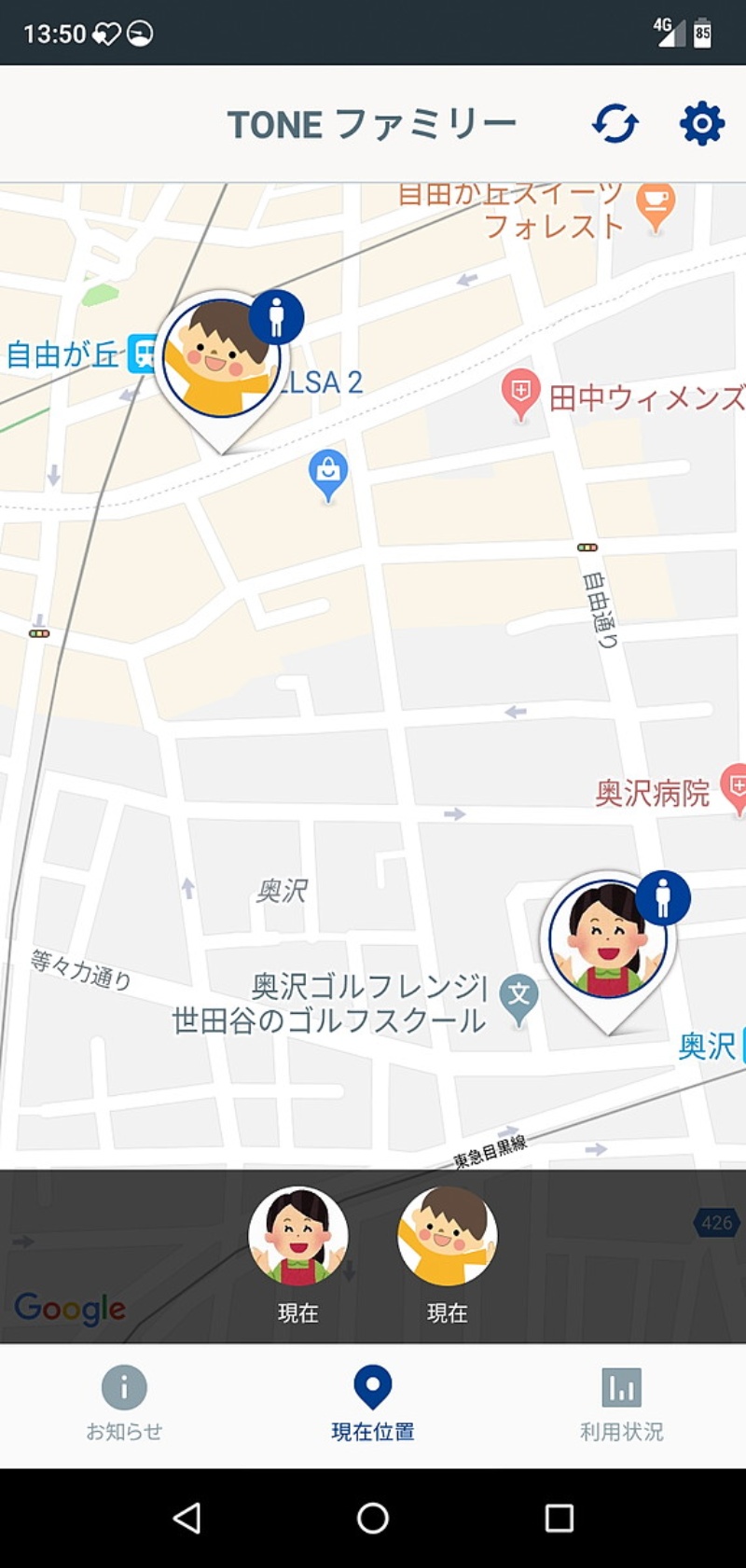Open the settings gear
746x1568 pixels.
tap(701, 123)
